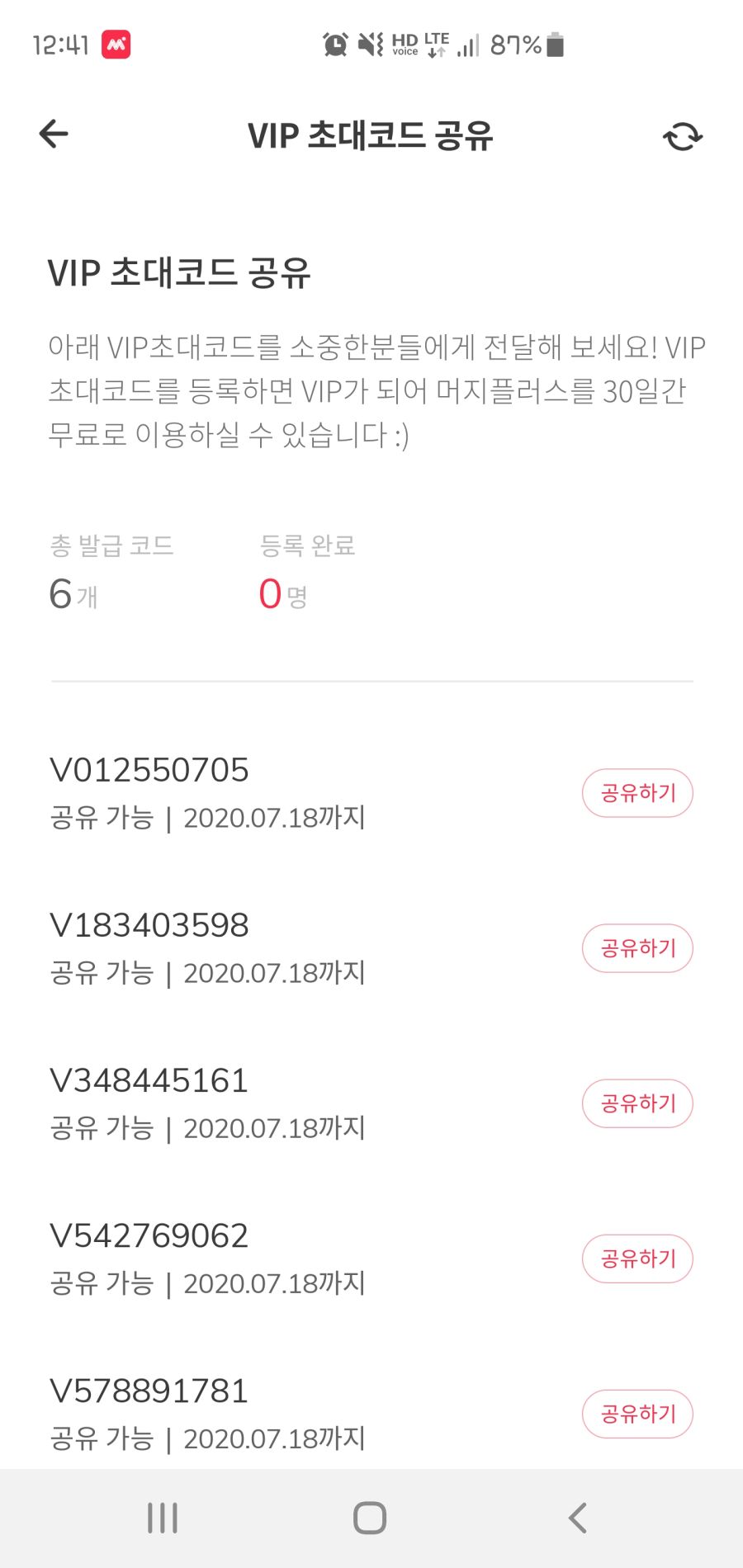Tap the 등록 완료 count showing 0
Screen dimensions: 743x1568
point(282,593)
